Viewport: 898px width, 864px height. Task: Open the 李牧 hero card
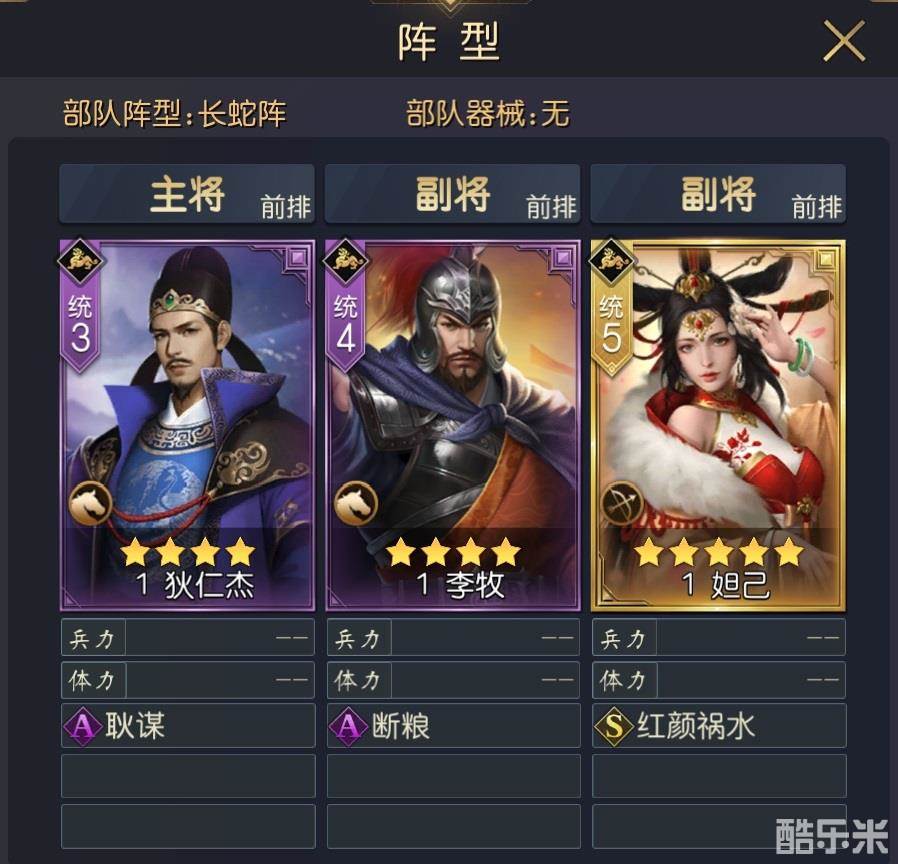[x=452, y=425]
